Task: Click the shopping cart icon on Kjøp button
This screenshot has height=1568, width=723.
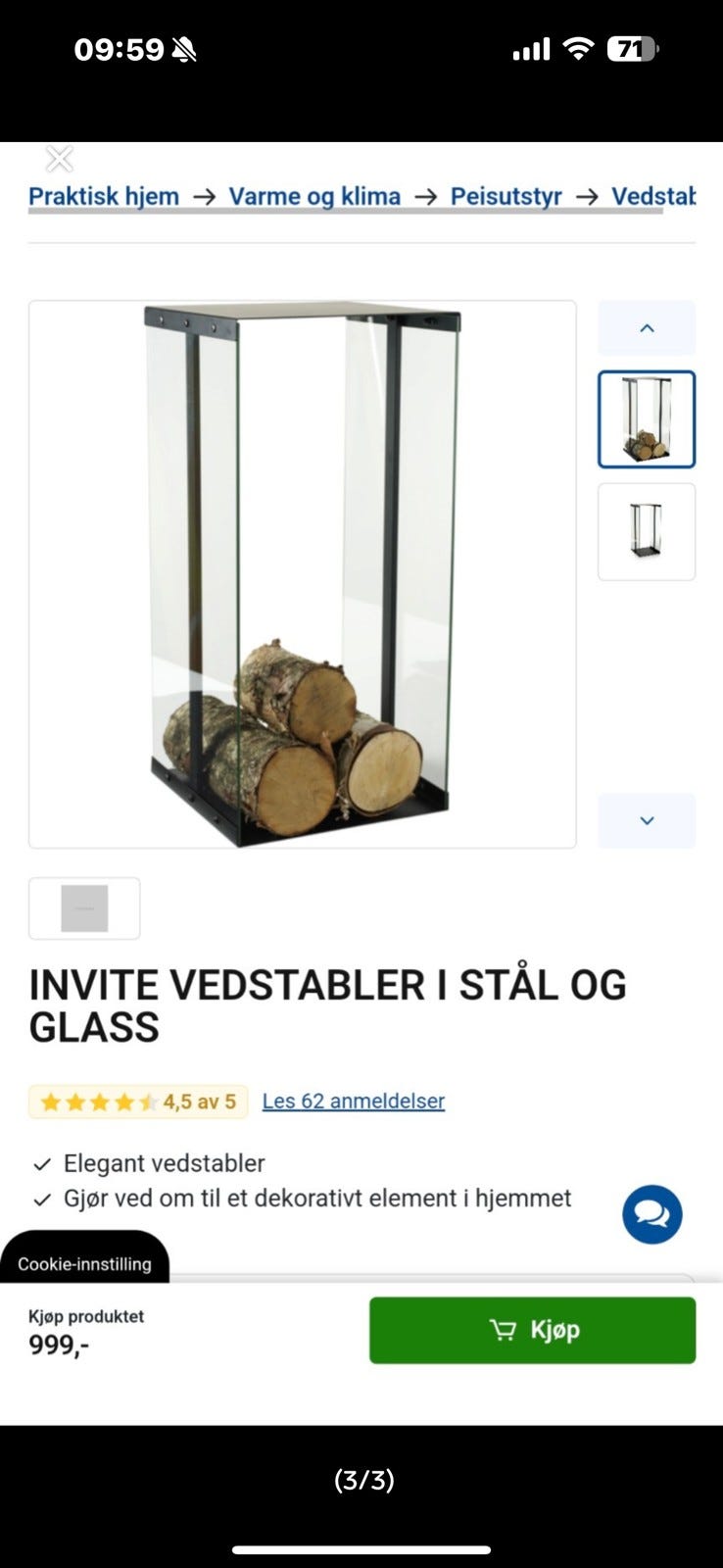Action: coord(504,1330)
